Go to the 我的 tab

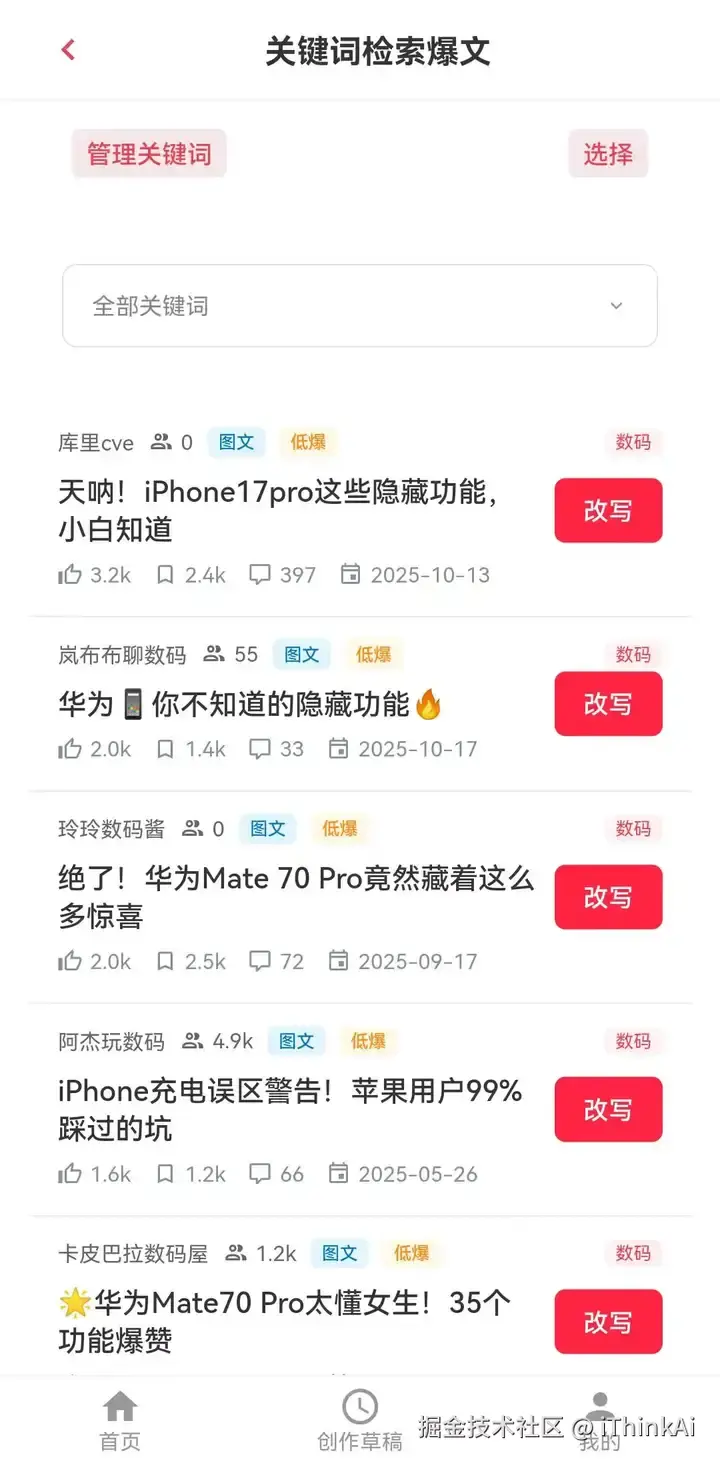599,1420
